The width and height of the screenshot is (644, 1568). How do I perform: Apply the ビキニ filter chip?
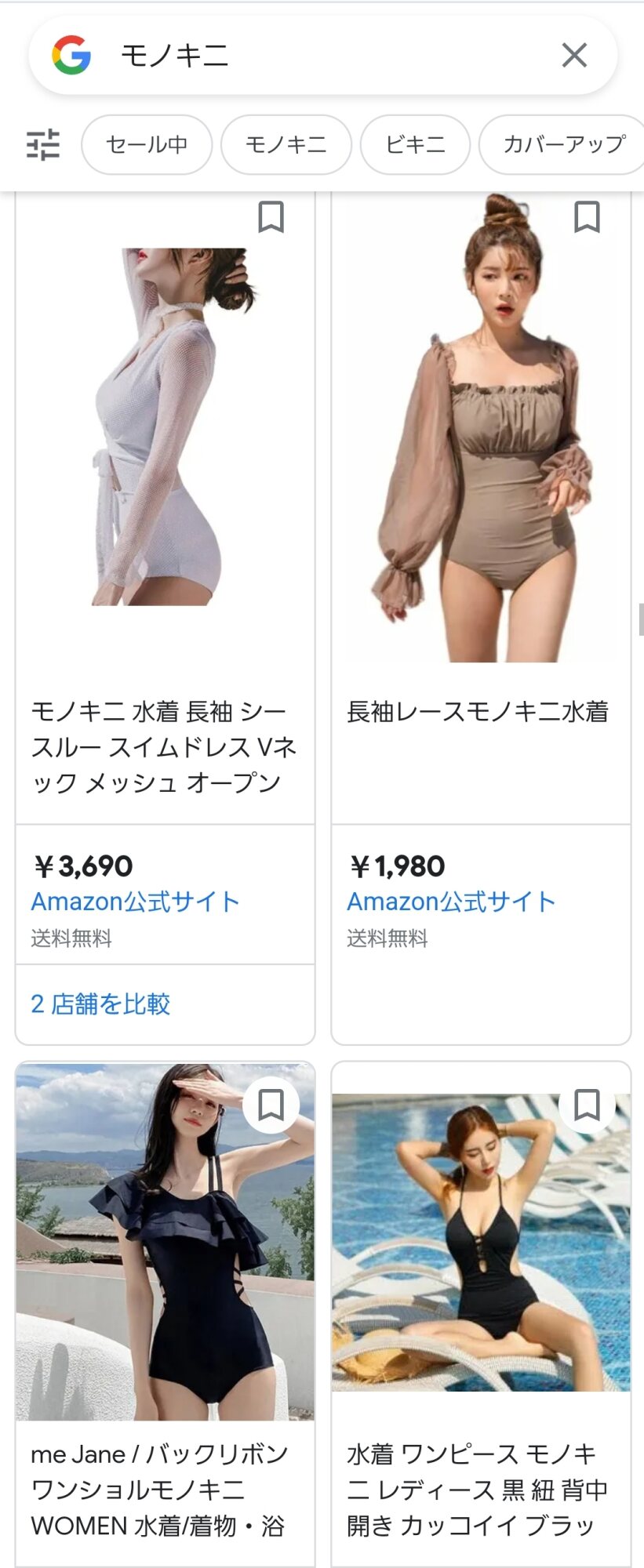[415, 144]
